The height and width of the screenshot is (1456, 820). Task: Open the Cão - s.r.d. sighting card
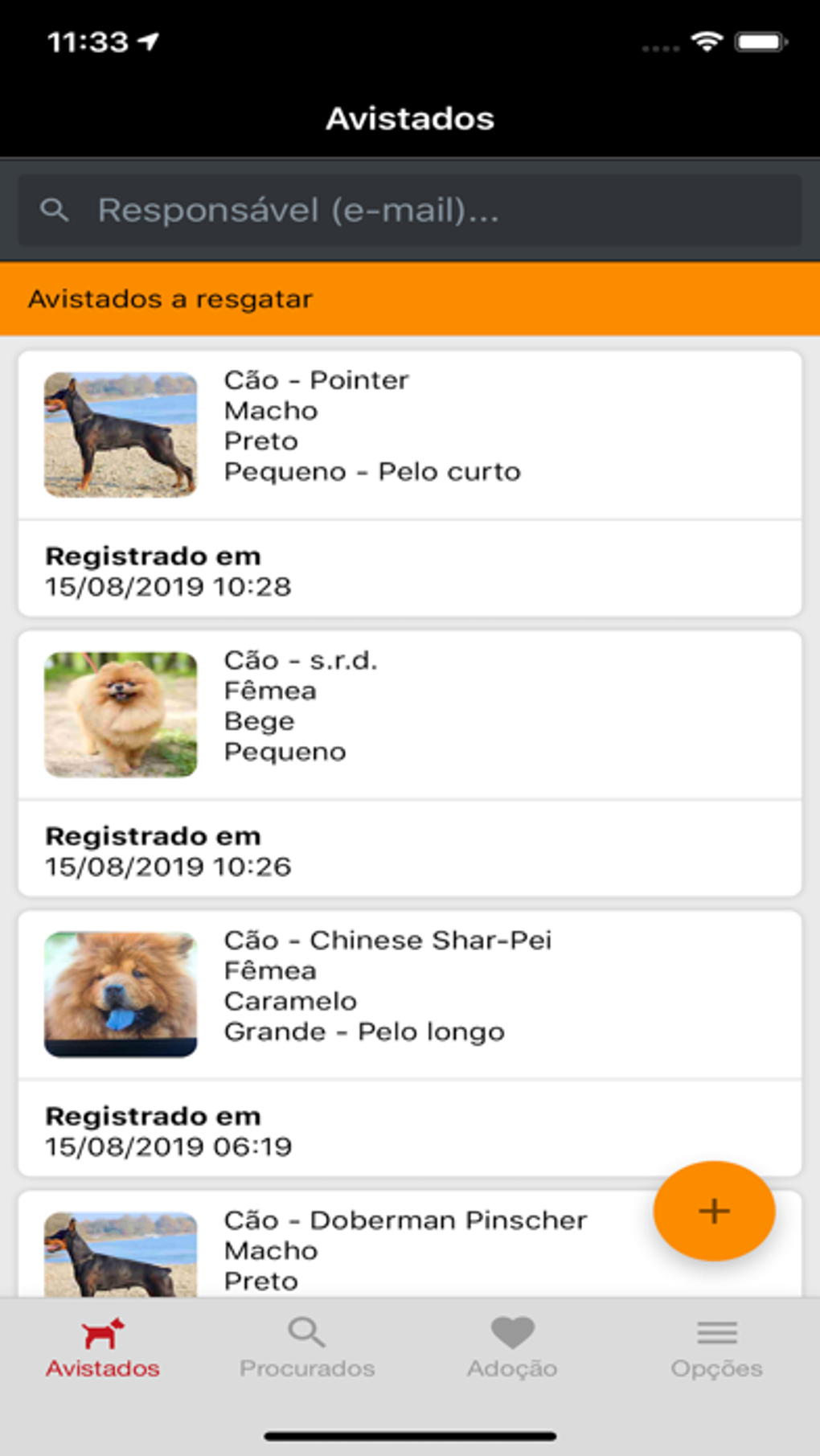410,762
